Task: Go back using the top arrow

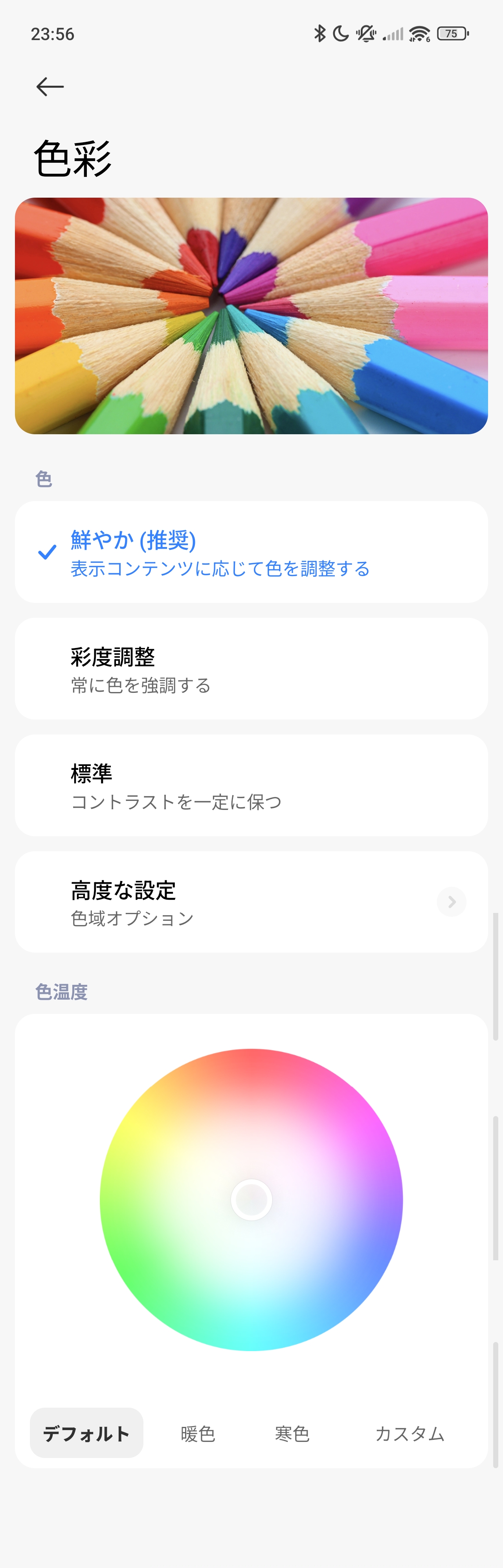Action: pos(50,87)
